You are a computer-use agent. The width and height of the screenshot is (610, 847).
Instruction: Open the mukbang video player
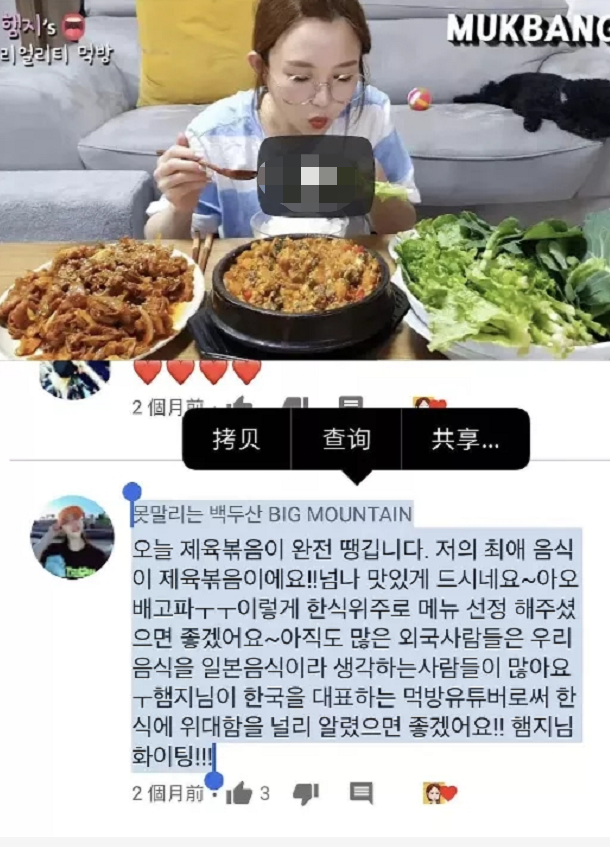(x=305, y=180)
